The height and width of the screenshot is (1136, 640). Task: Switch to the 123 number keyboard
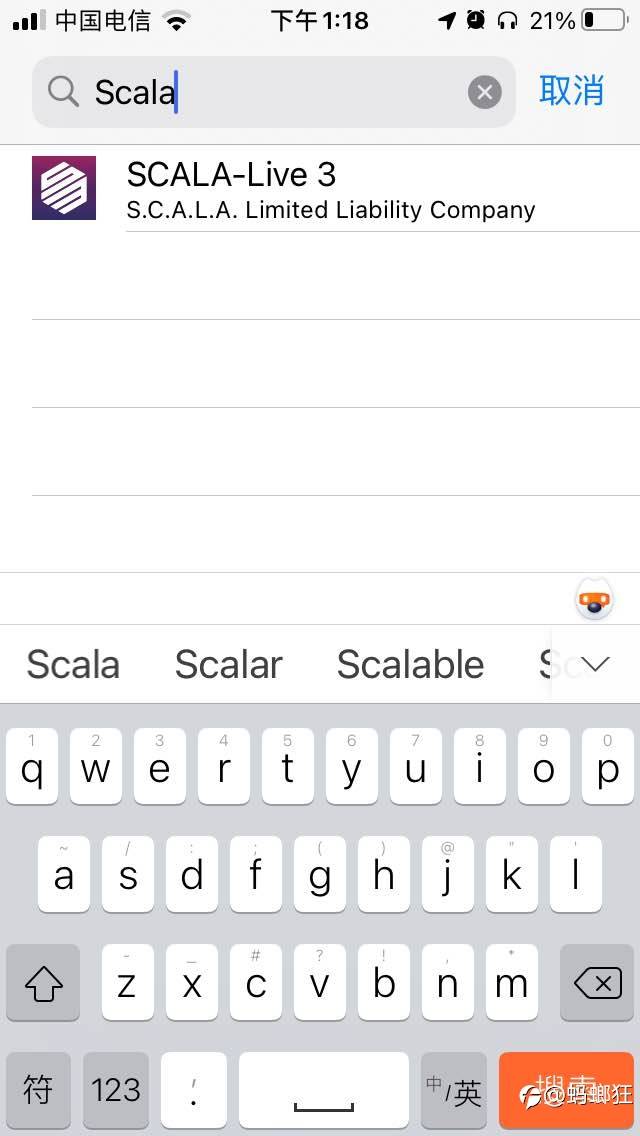(116, 1090)
